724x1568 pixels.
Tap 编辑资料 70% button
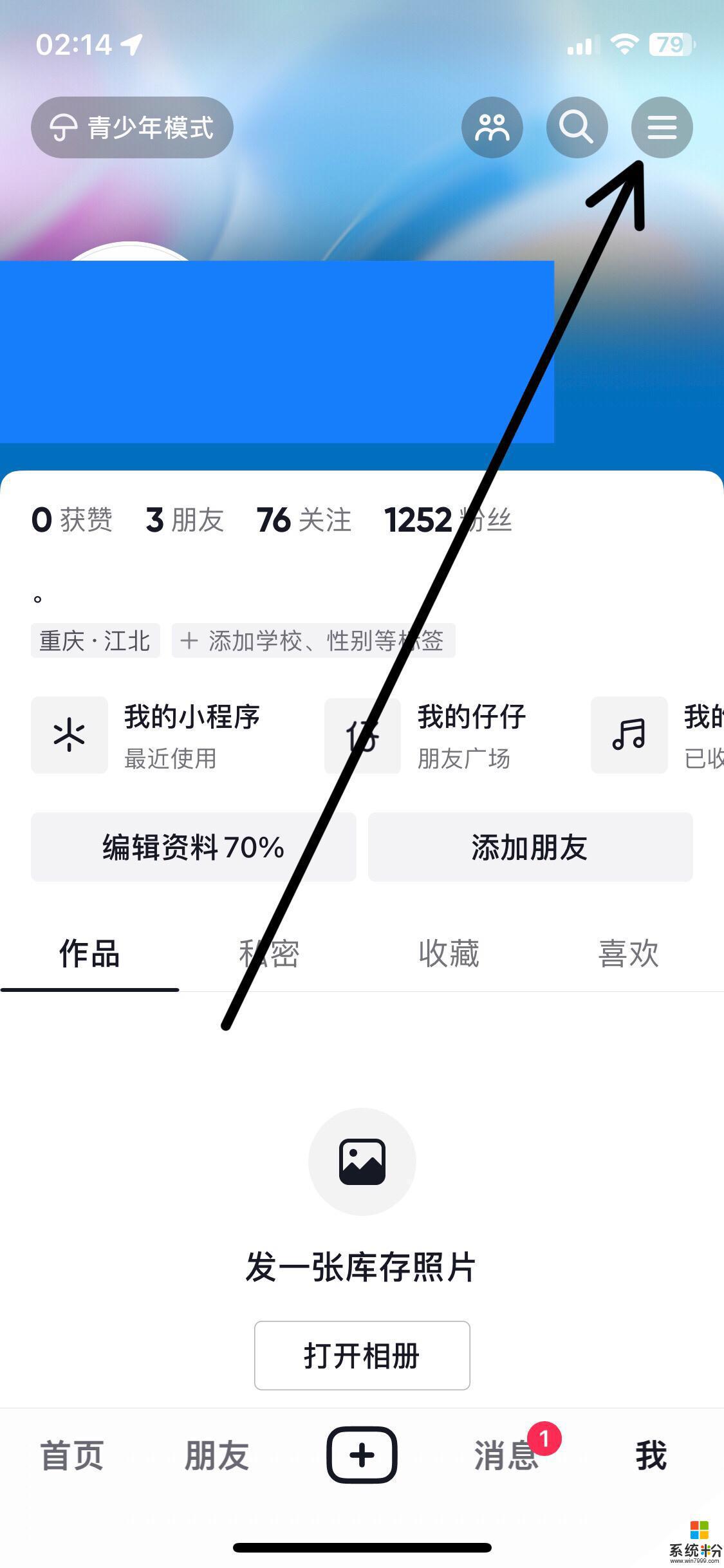click(193, 847)
